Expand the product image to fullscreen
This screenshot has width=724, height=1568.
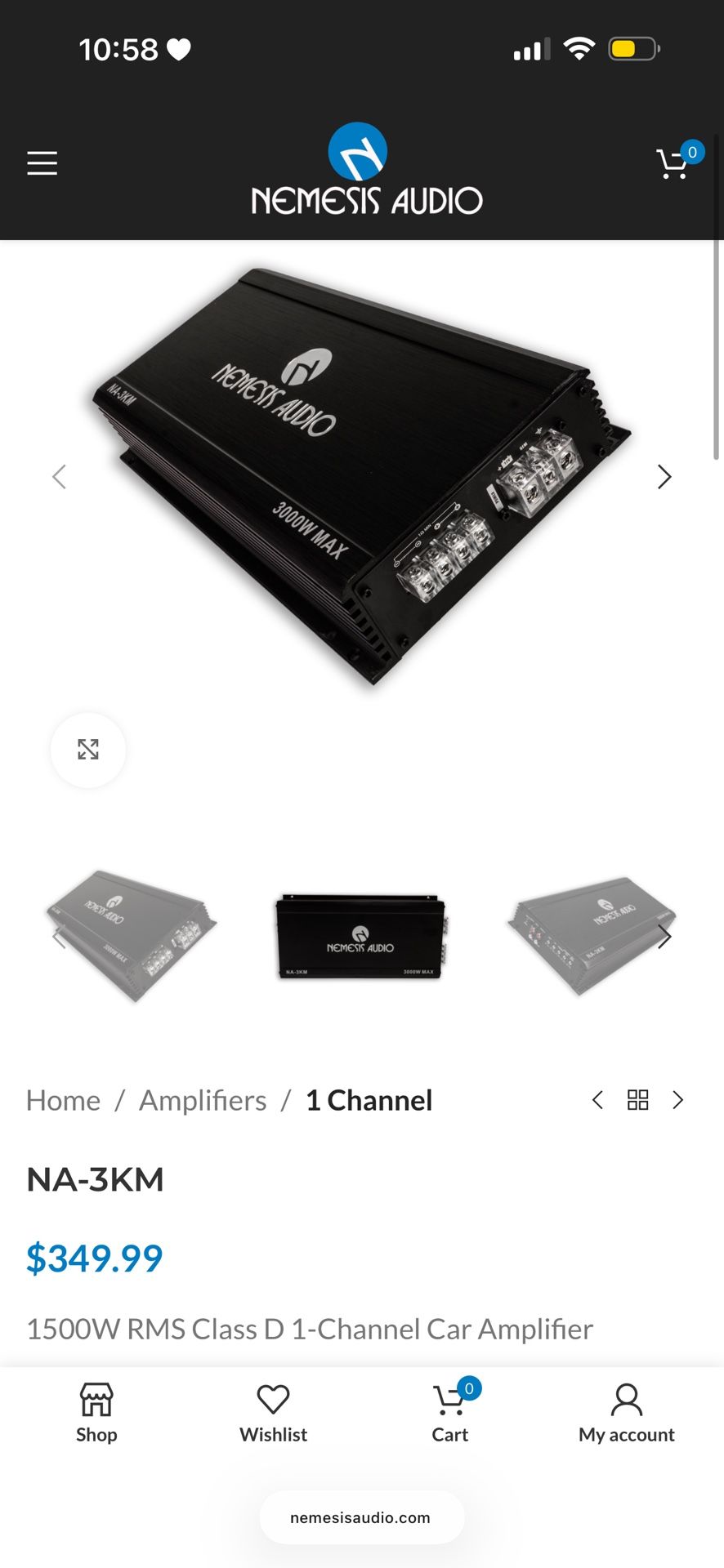point(88,750)
